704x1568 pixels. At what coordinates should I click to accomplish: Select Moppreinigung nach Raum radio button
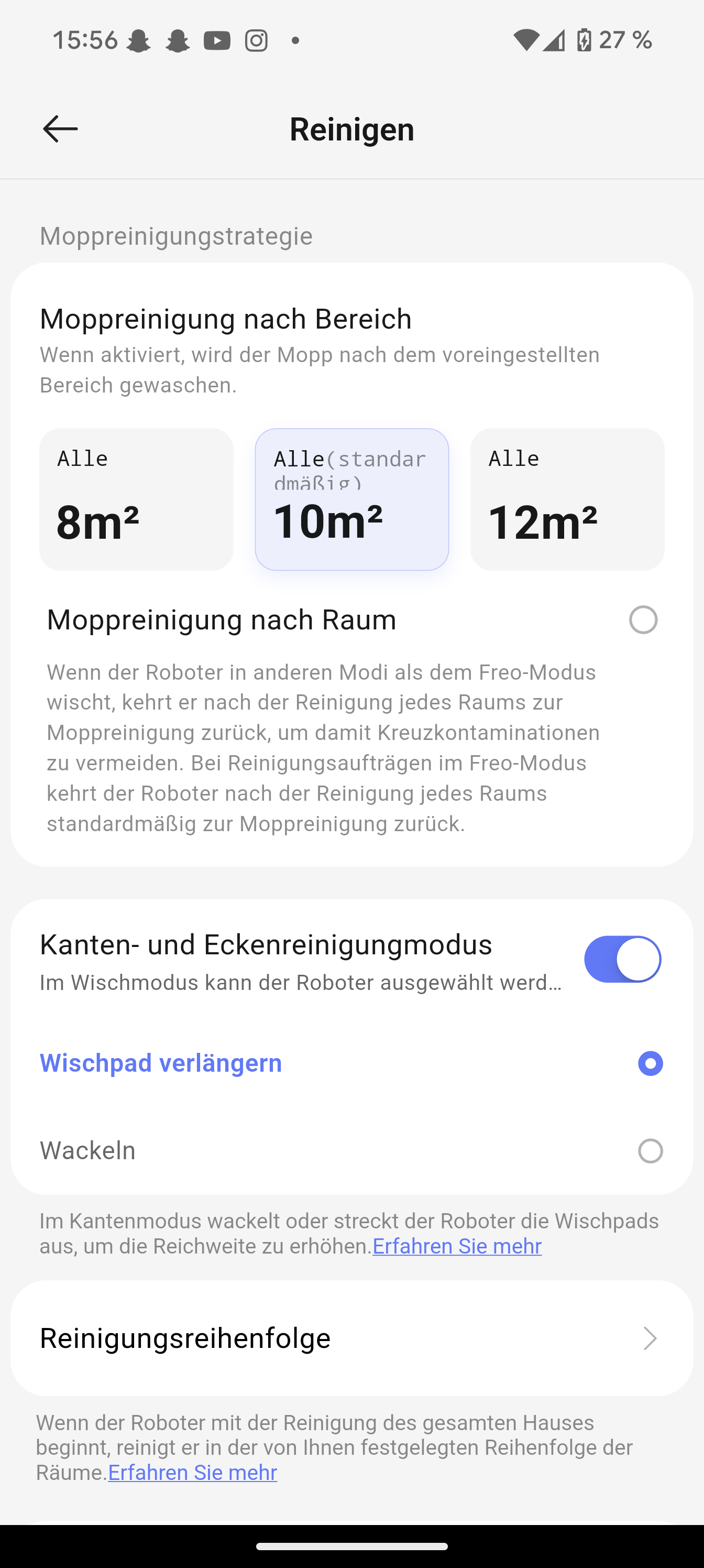click(x=643, y=619)
